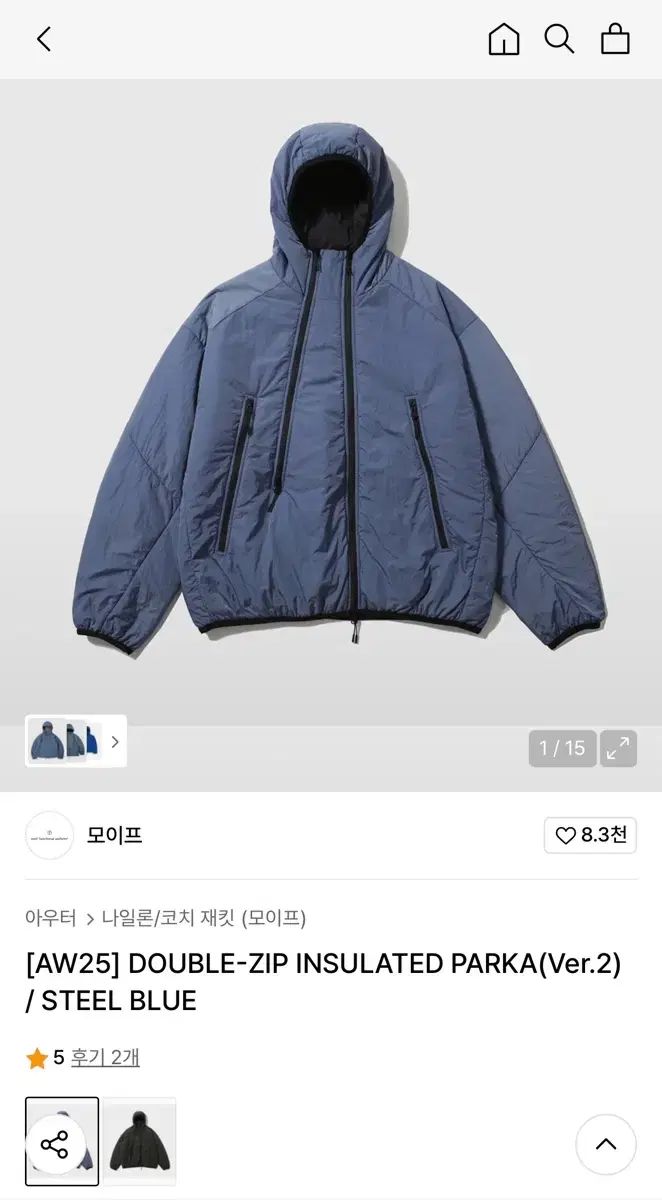Open the 후기 2개 reviews link
The height and width of the screenshot is (1200, 662).
point(104,1057)
